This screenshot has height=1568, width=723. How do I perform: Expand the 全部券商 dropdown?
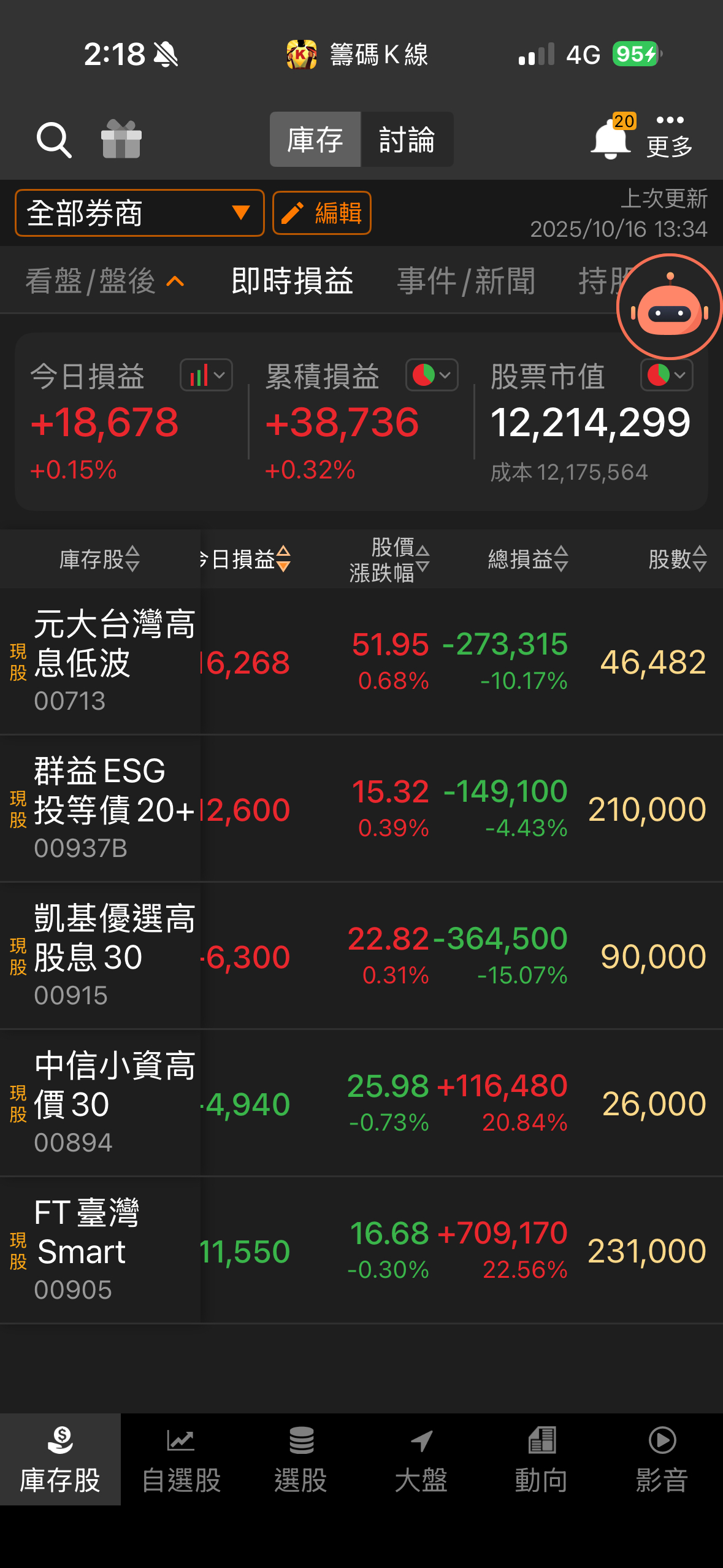tap(139, 213)
